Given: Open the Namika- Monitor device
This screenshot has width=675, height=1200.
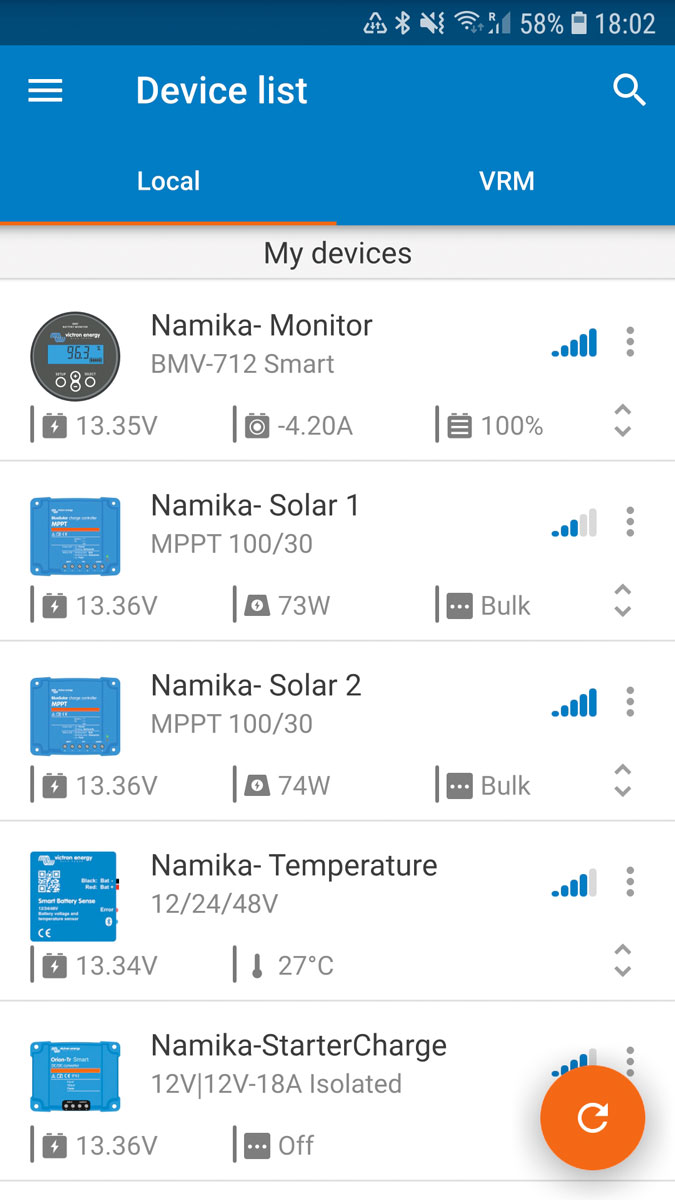Looking at the screenshot, I should point(337,371).
